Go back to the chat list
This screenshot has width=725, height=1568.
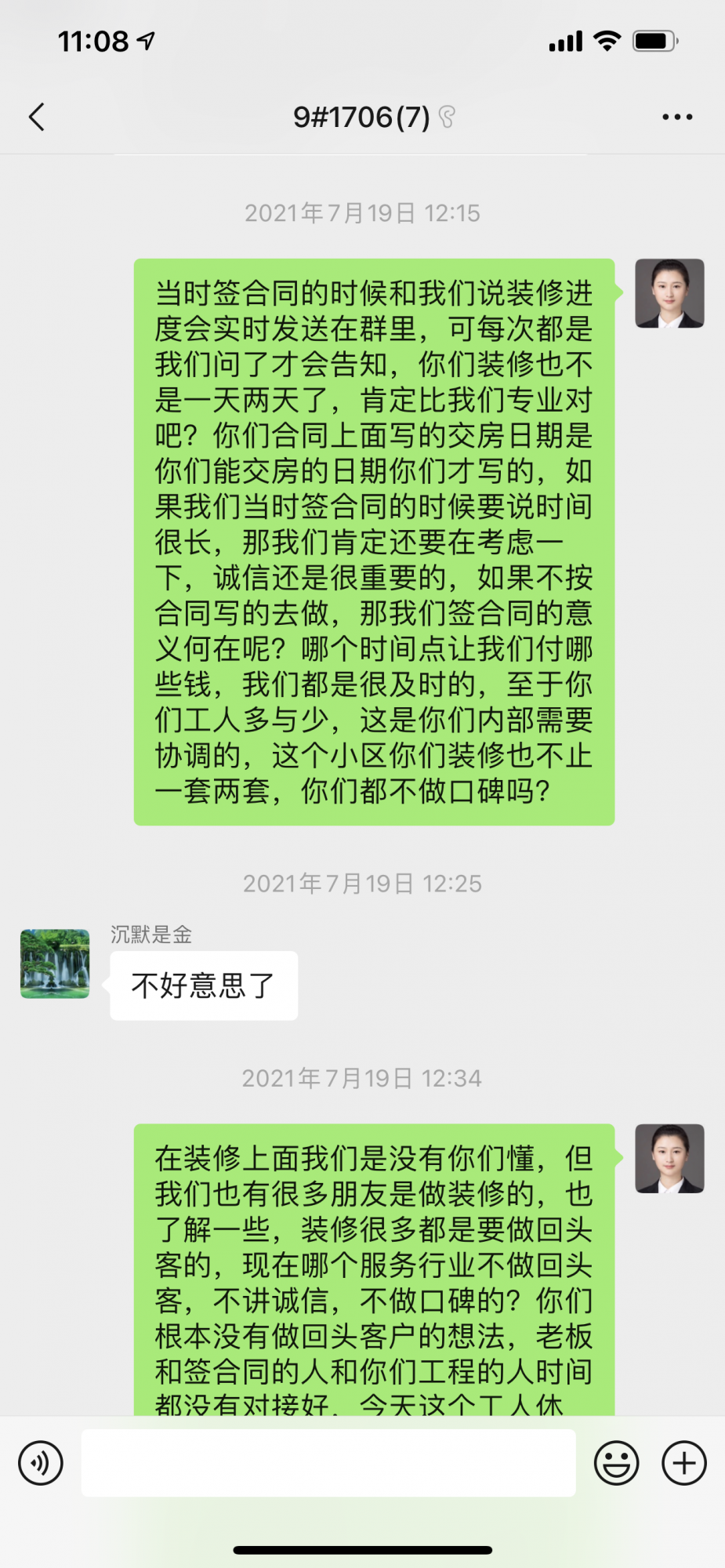(37, 117)
